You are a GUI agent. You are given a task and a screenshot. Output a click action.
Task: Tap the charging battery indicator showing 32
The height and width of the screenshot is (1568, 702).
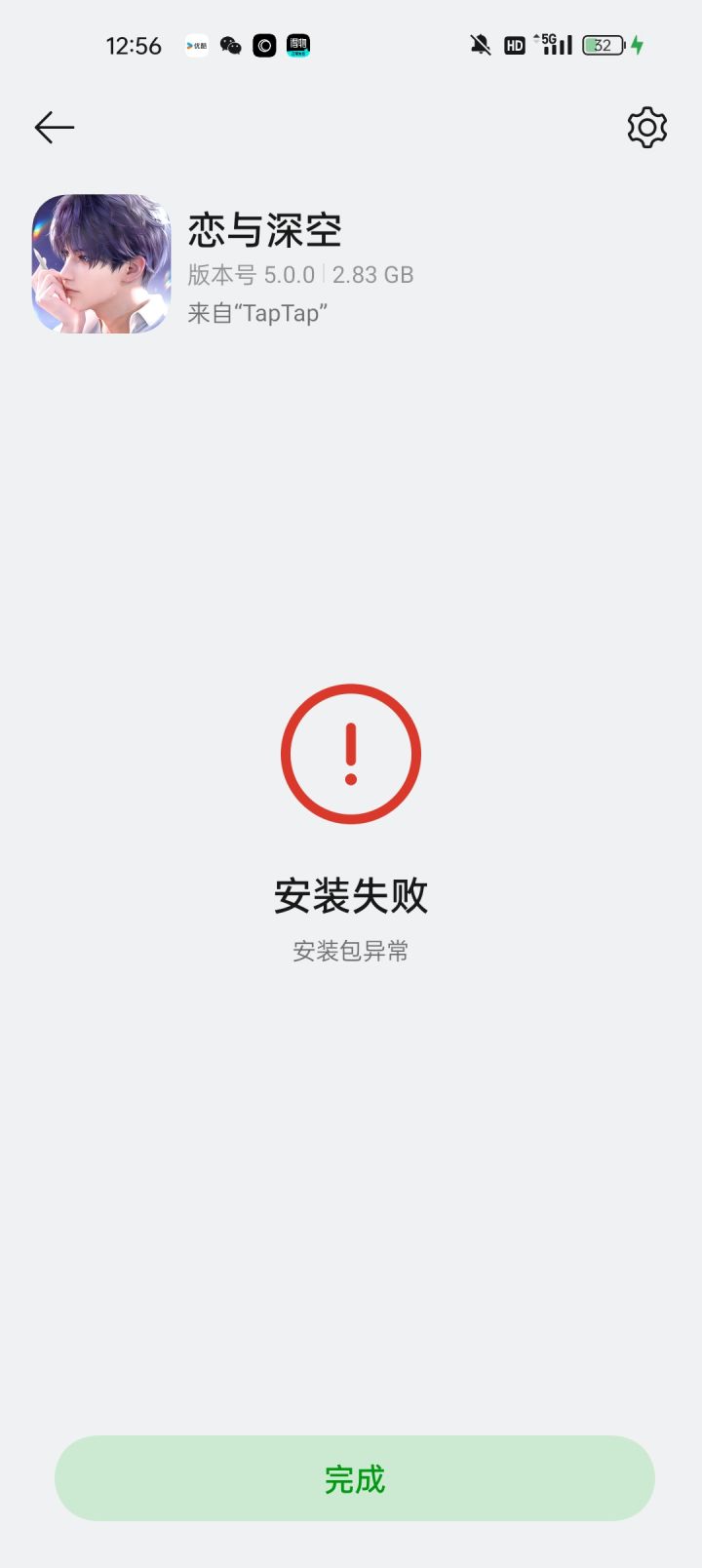click(603, 45)
